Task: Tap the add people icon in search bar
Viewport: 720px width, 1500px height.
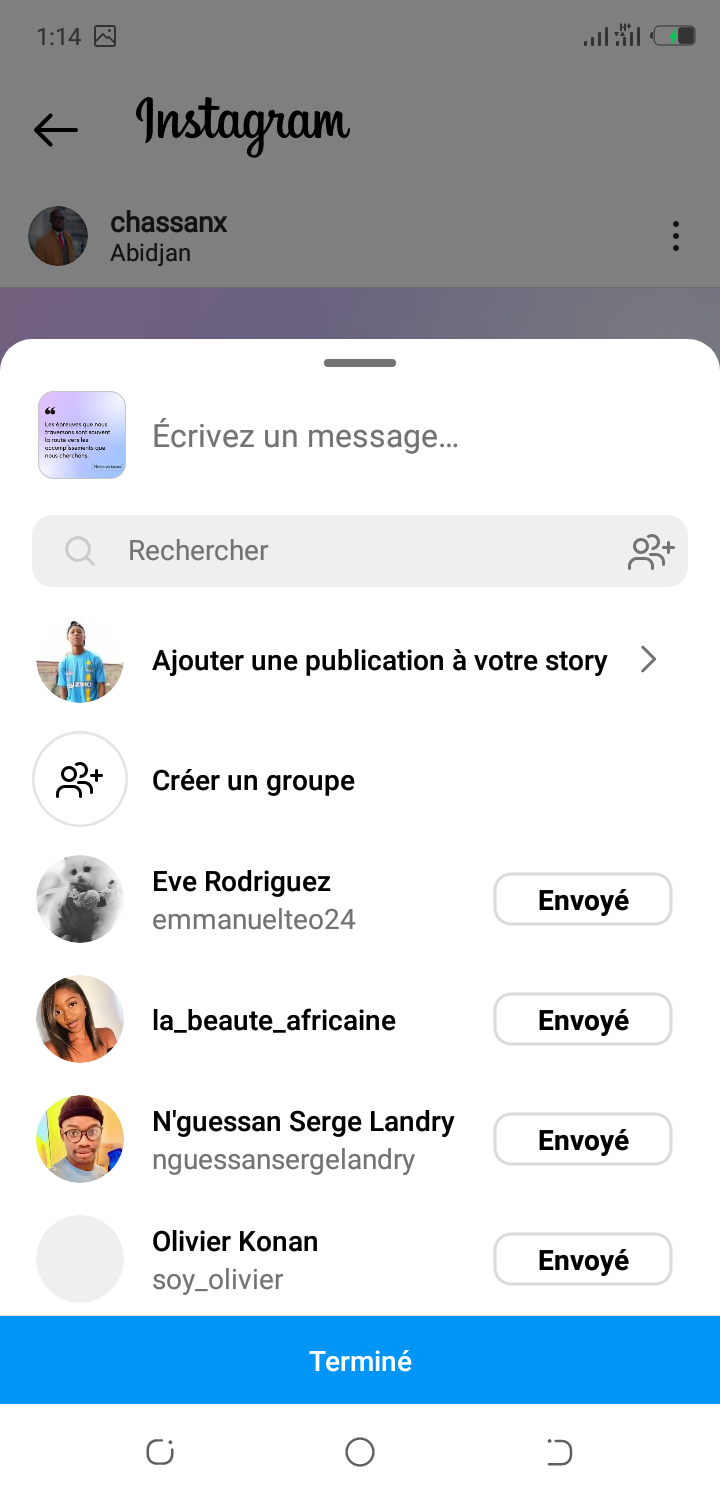Action: [x=651, y=551]
